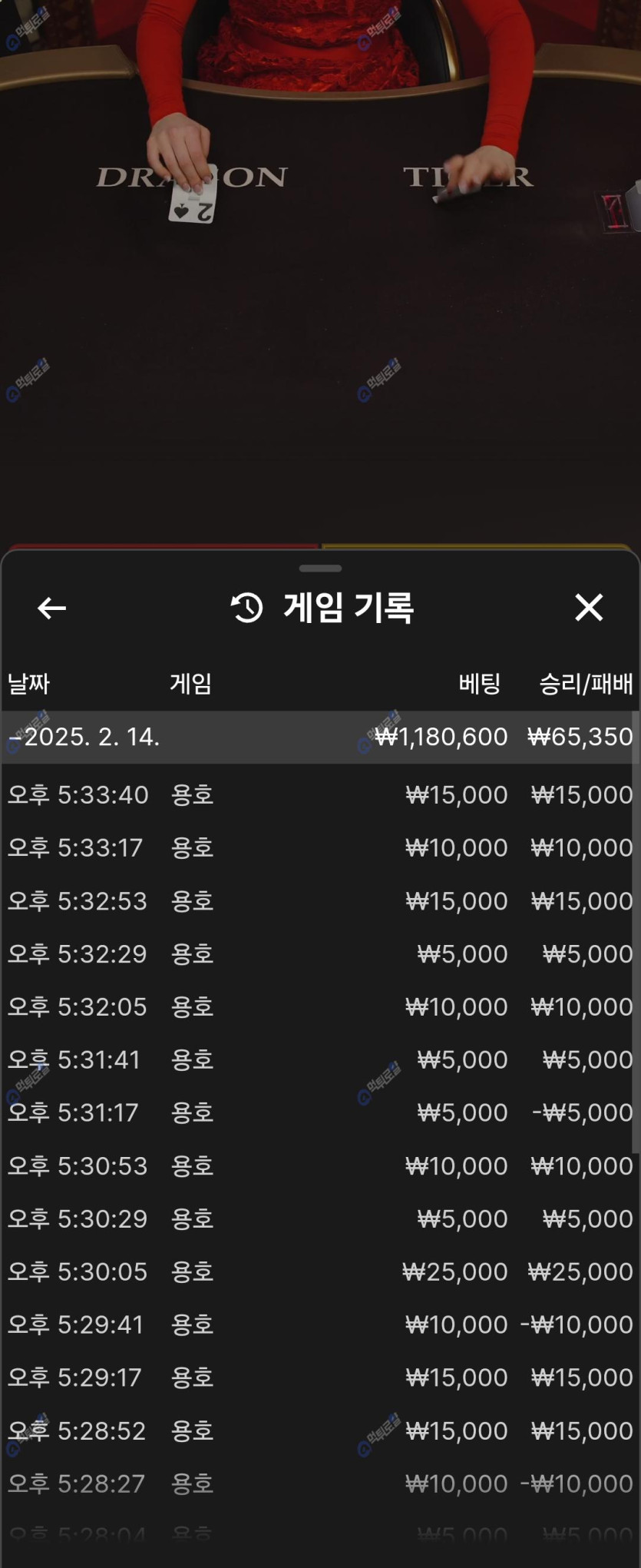Open the 오후 5:33:17 용호 record
This screenshot has height=1568, width=641.
(x=319, y=847)
